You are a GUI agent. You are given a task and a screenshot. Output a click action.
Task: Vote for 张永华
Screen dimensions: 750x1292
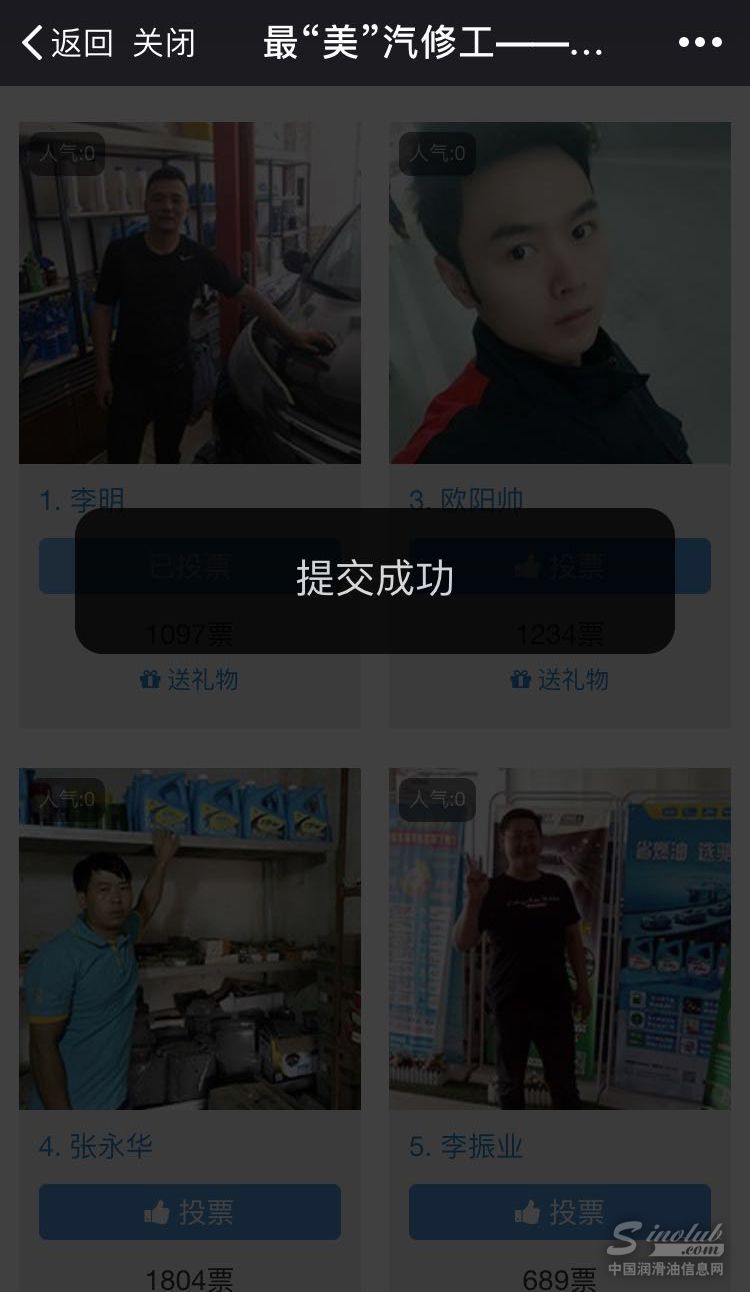tap(190, 1212)
